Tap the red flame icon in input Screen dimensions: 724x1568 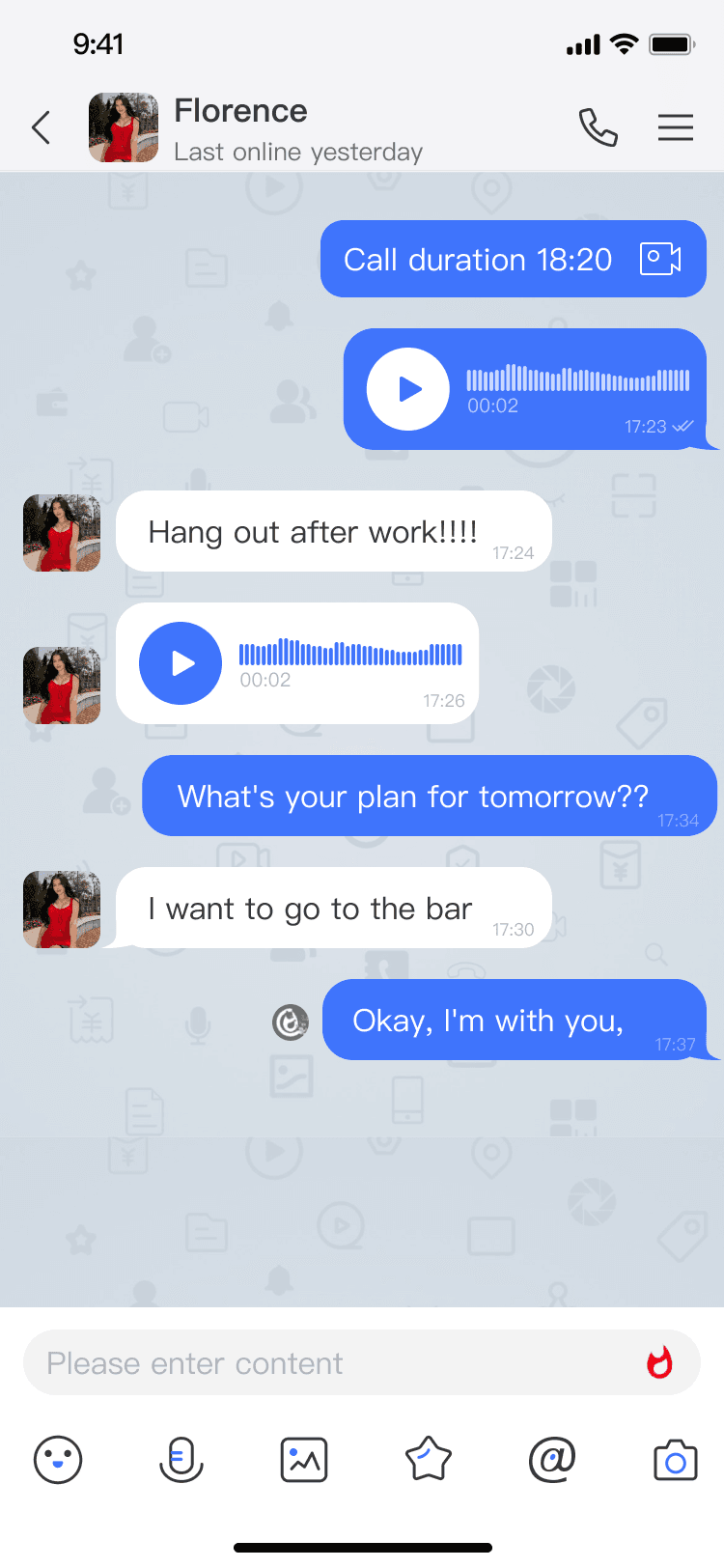click(x=660, y=1363)
